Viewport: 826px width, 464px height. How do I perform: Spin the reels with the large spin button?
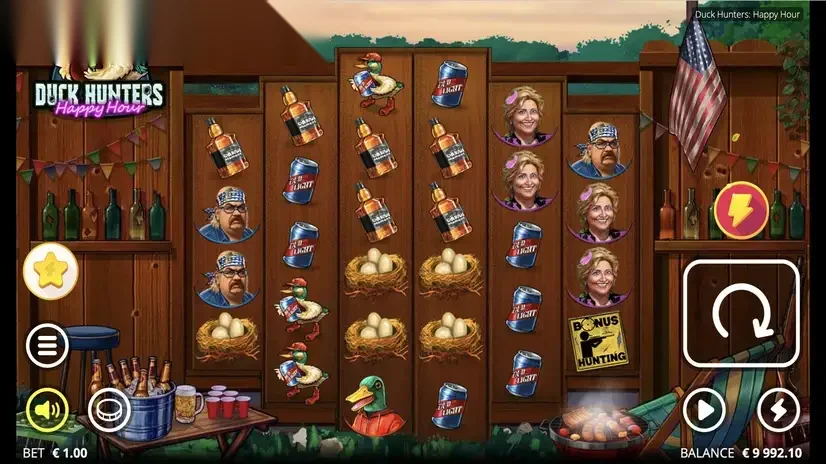pos(741,313)
